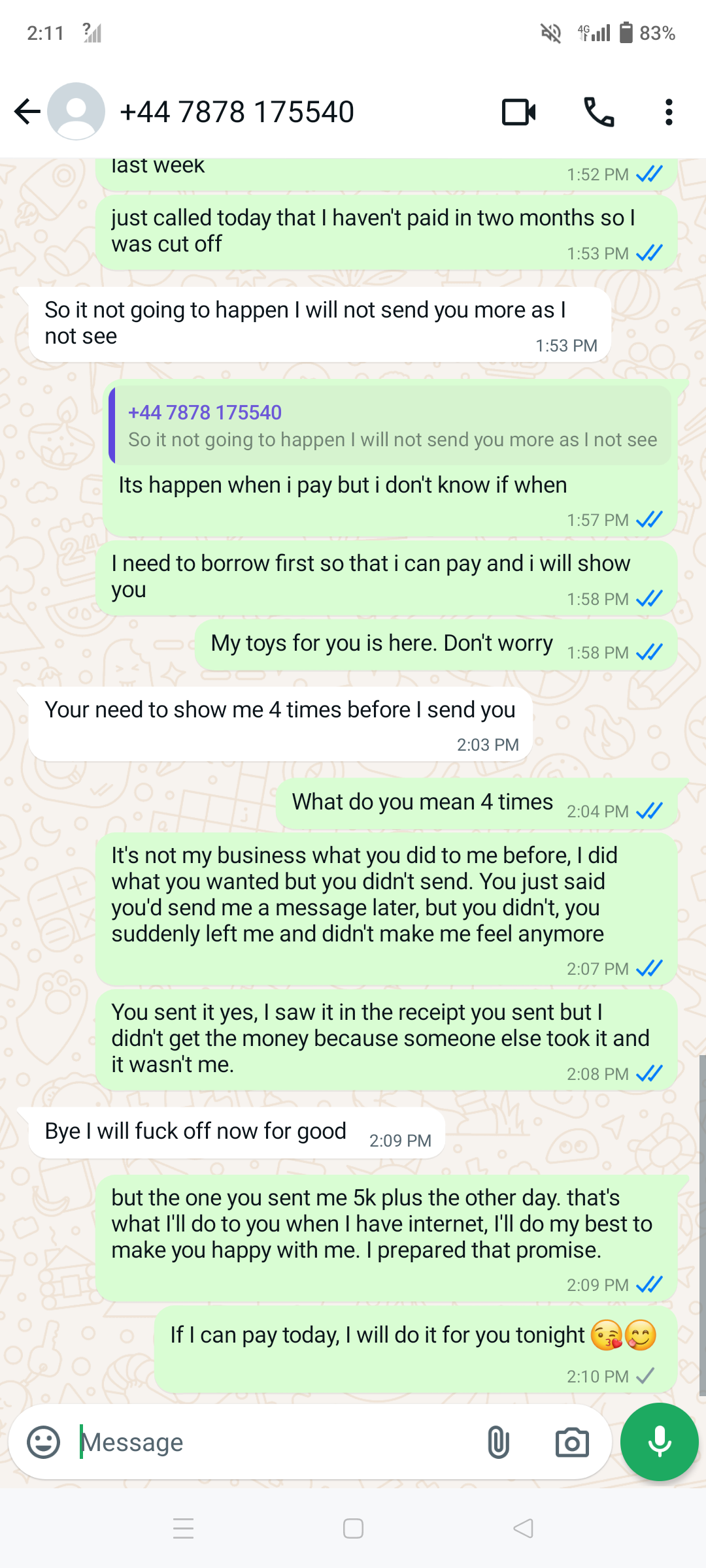Tap the microphone voice message button

point(660,1442)
